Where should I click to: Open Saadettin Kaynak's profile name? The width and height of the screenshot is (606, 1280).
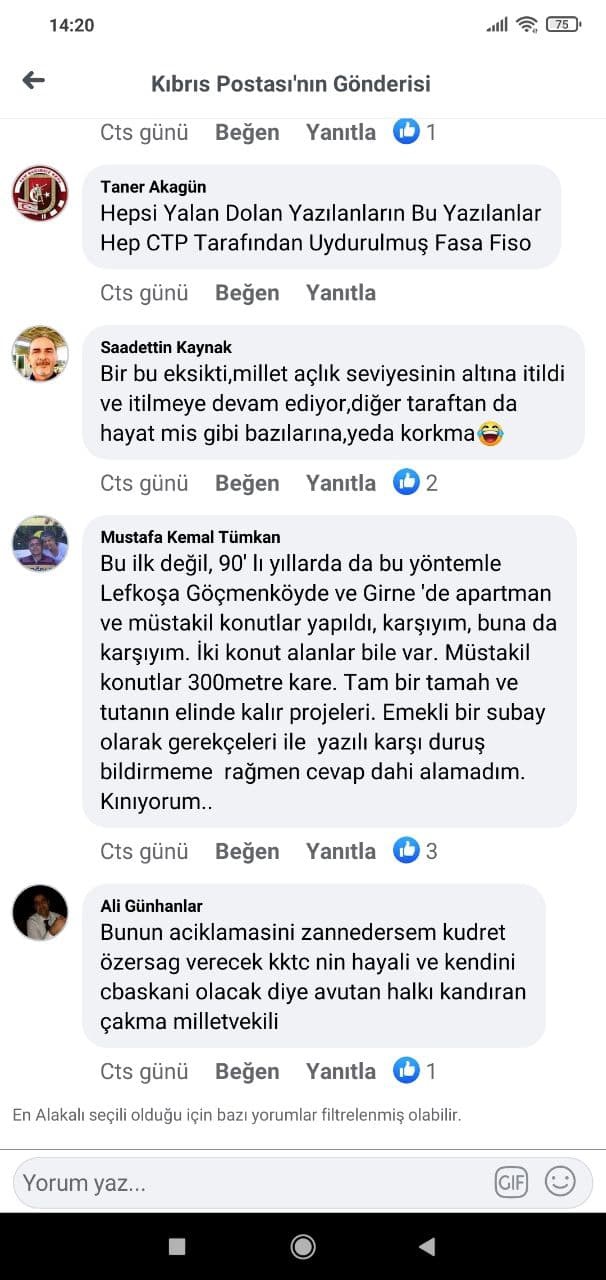click(x=166, y=347)
